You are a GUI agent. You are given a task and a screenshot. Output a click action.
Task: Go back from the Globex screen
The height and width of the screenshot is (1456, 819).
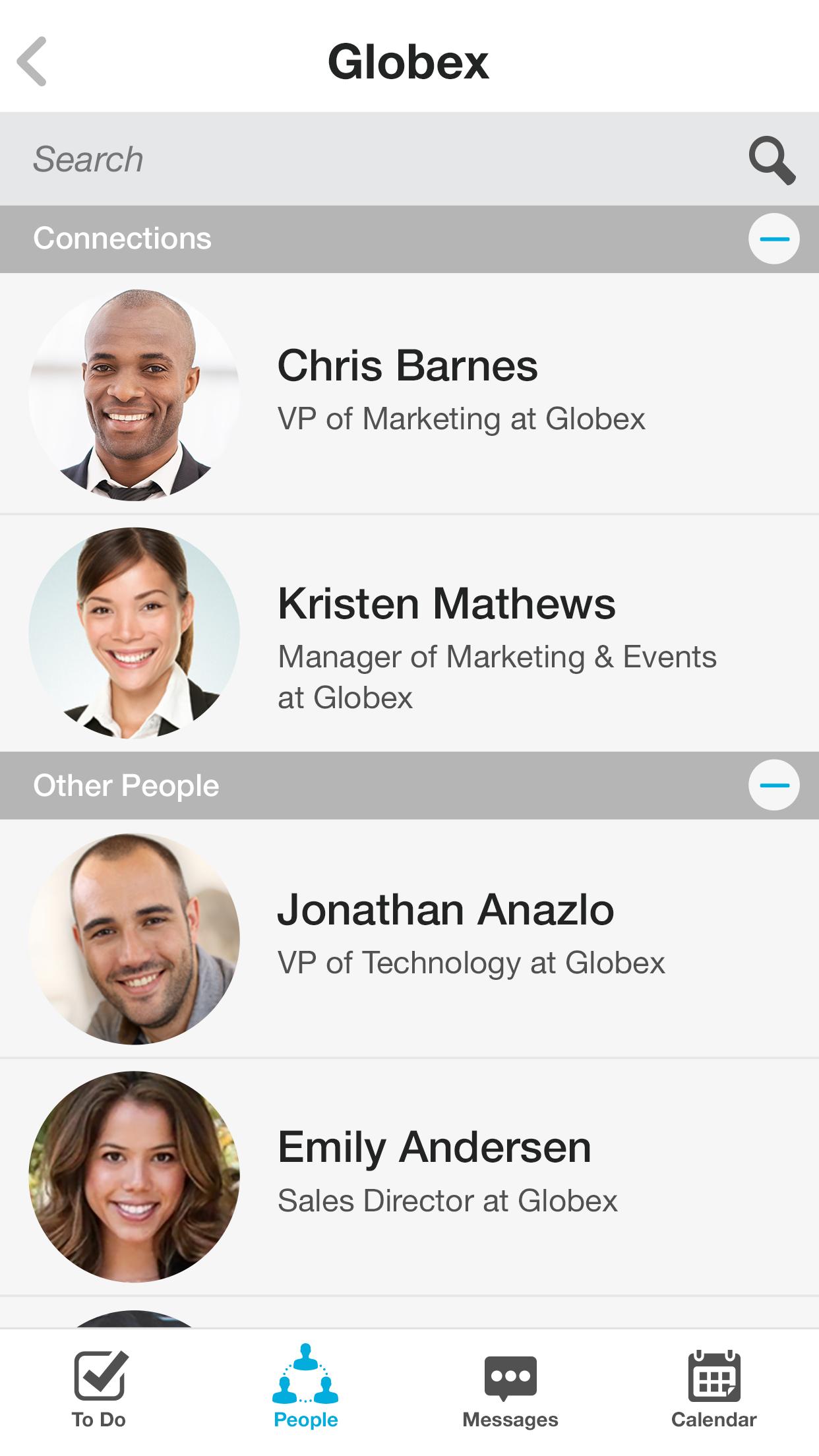[x=32, y=61]
